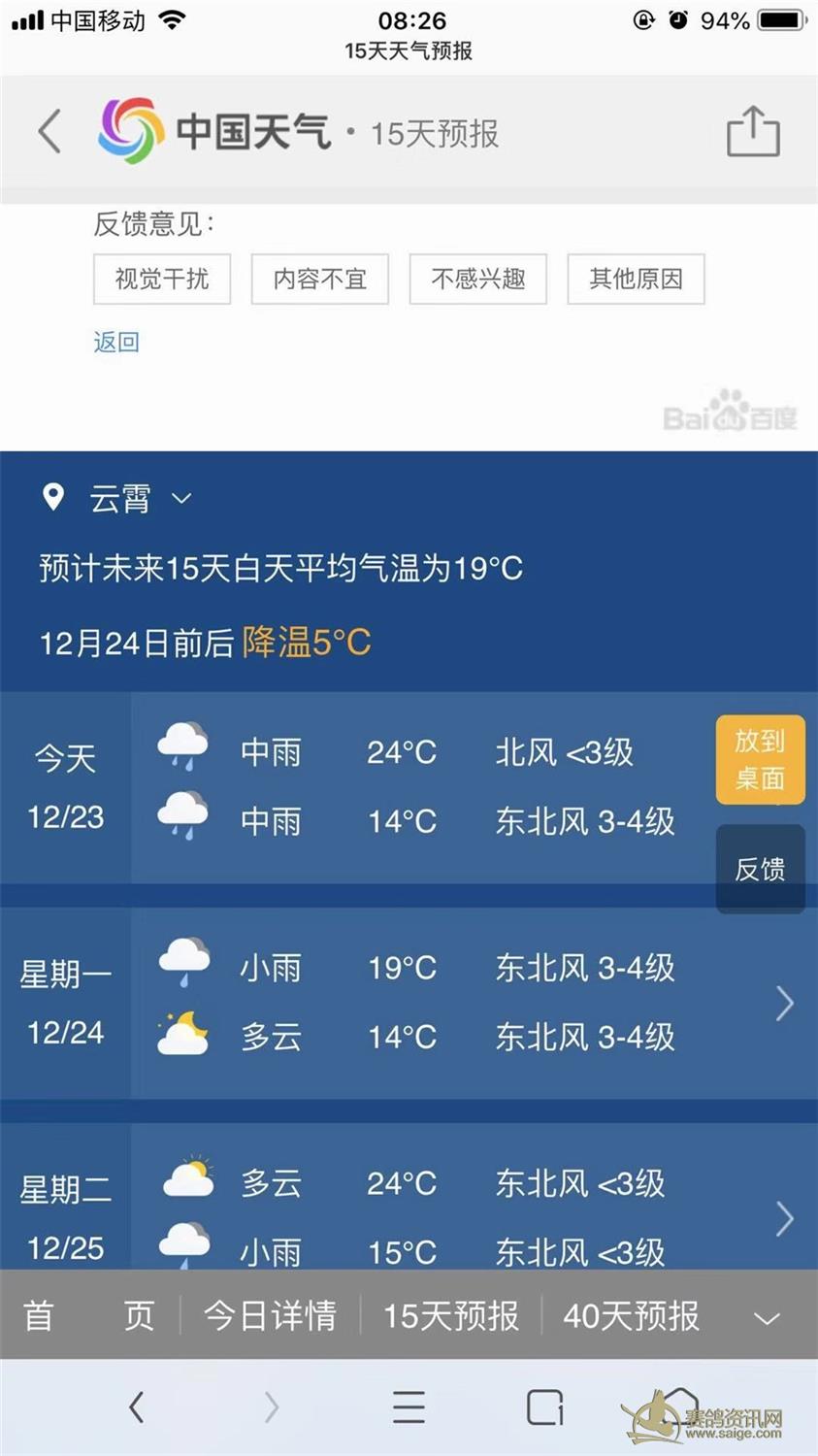Open the browser menu button

[409, 1406]
